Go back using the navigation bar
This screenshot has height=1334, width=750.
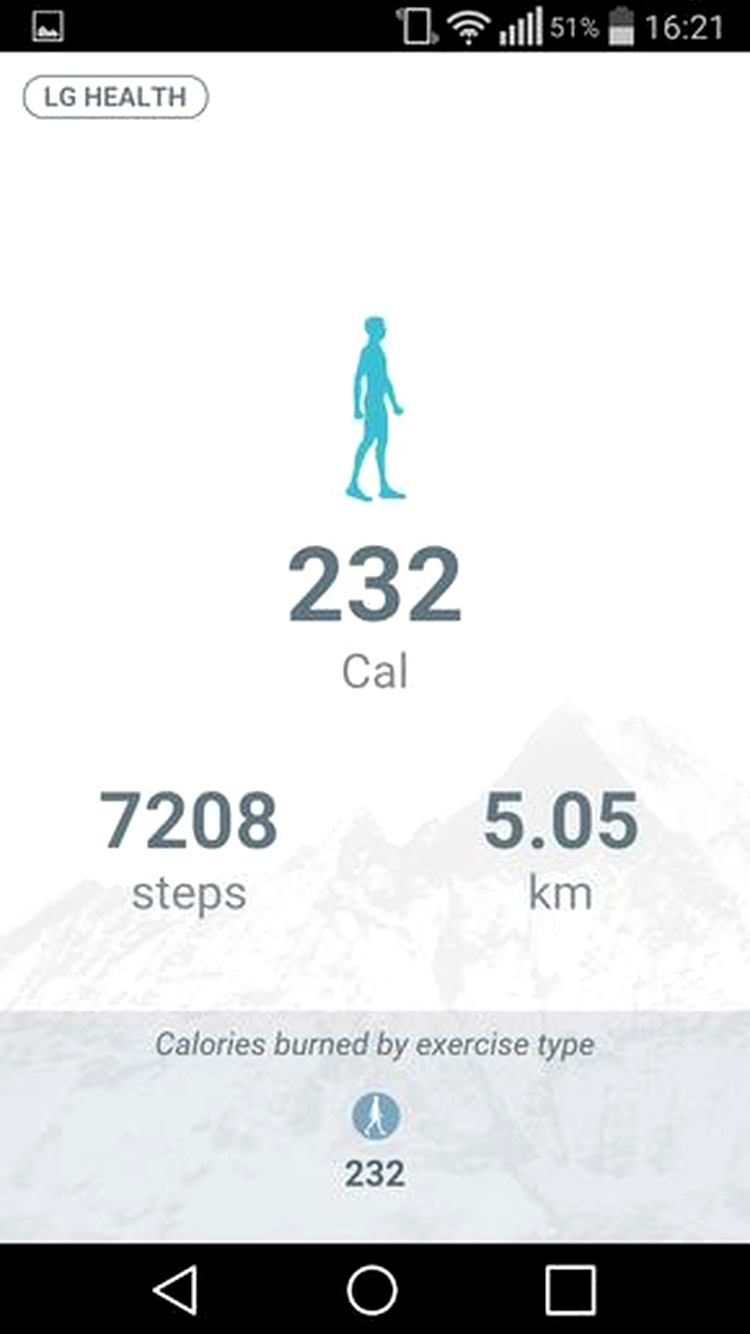[x=177, y=1289]
